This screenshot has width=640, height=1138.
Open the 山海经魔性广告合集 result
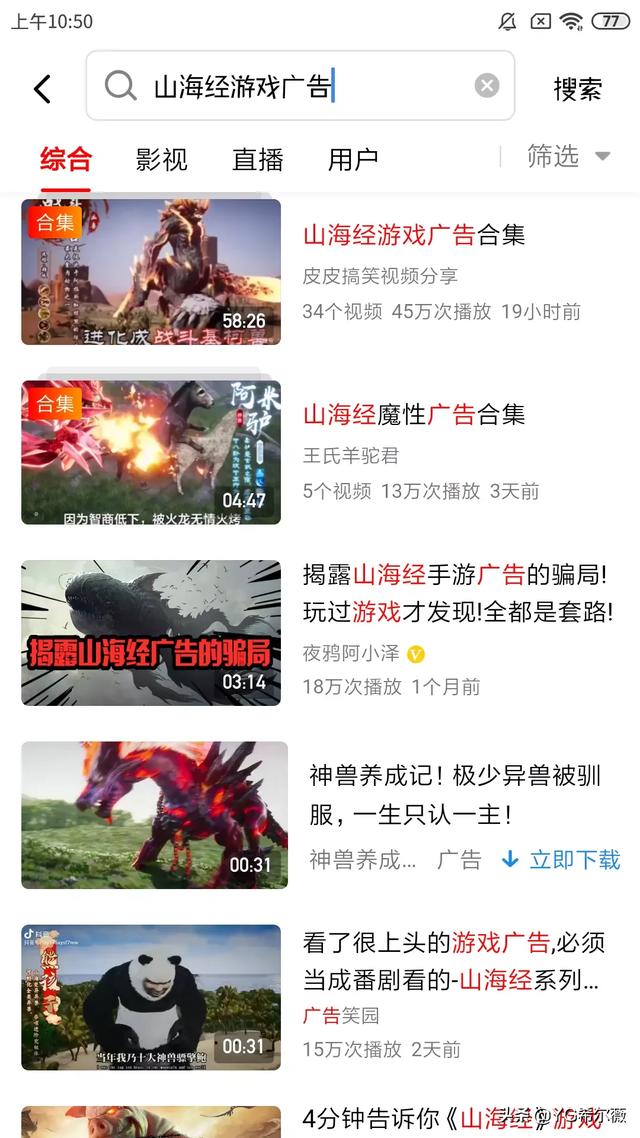414,415
